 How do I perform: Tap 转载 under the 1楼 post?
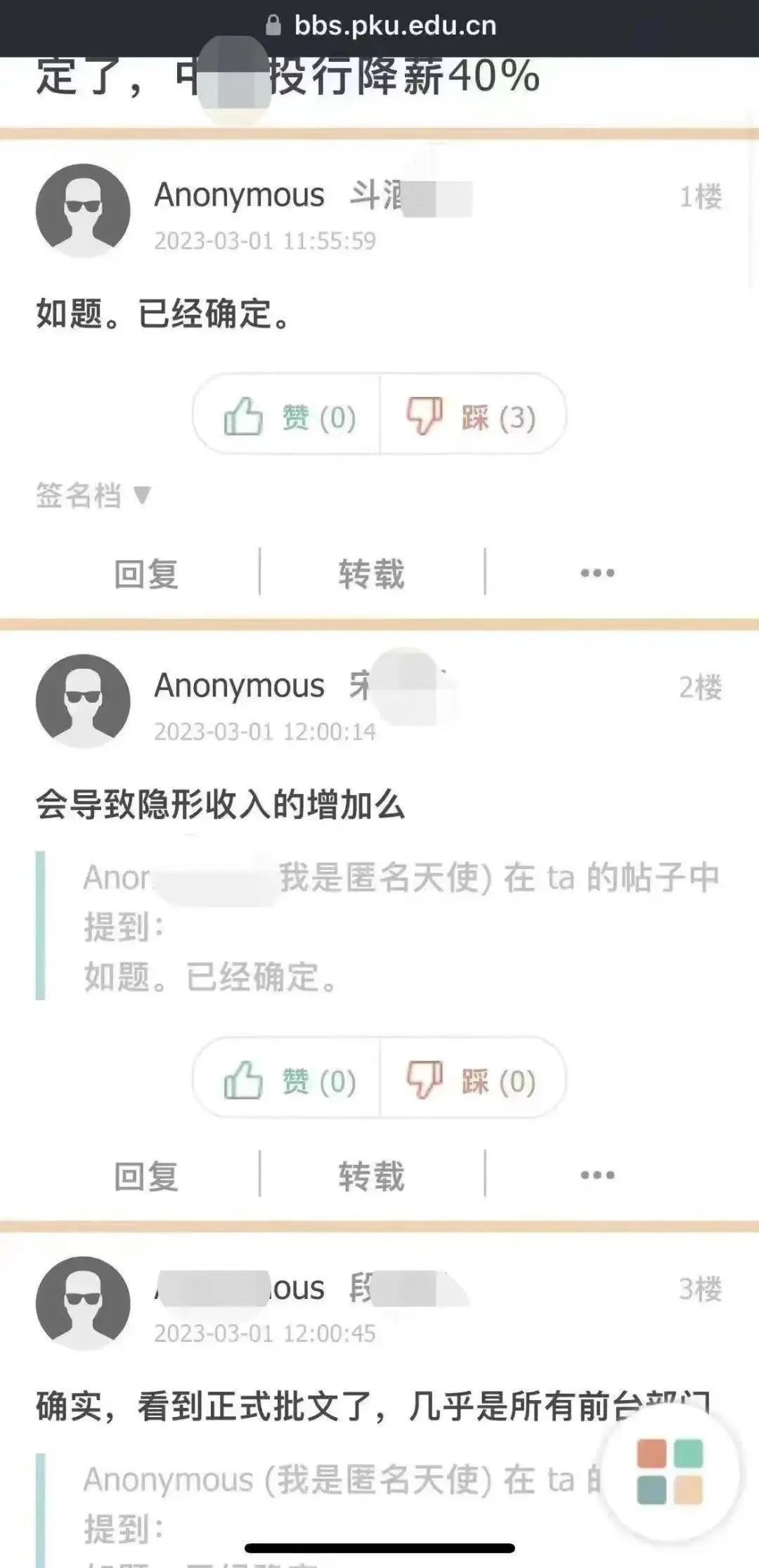point(371,573)
